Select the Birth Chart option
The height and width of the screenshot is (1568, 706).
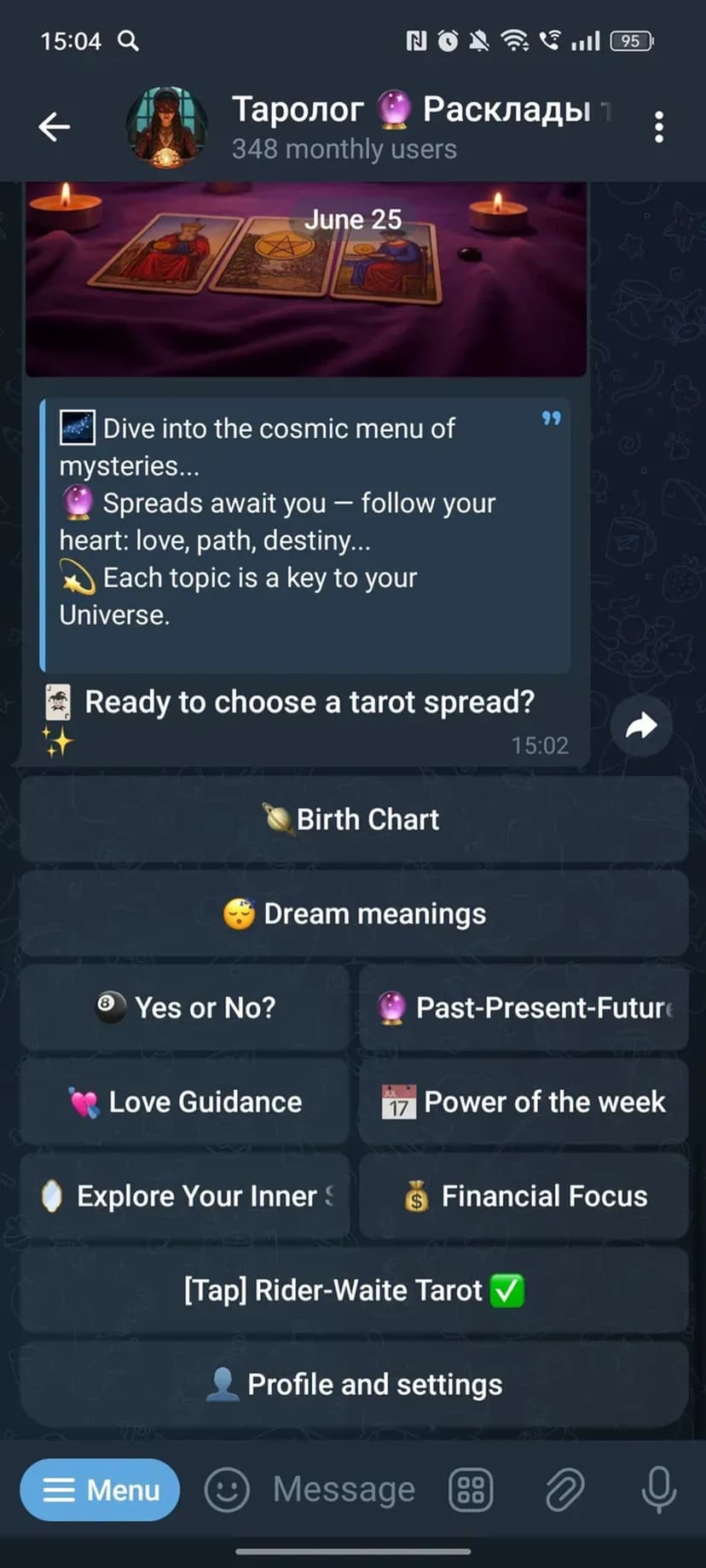pyautogui.click(x=353, y=820)
